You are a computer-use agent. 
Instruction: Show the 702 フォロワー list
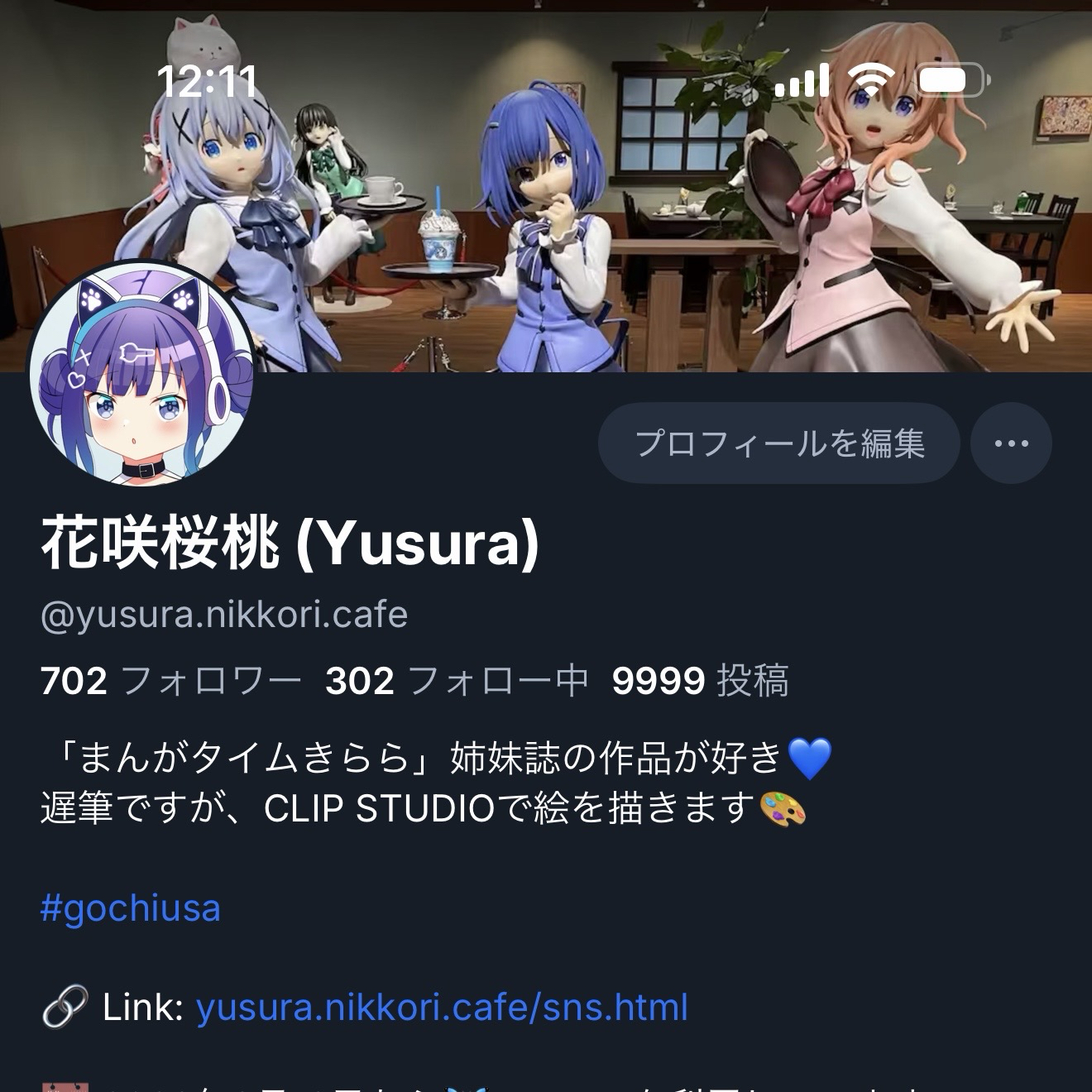pyautogui.click(x=170, y=681)
